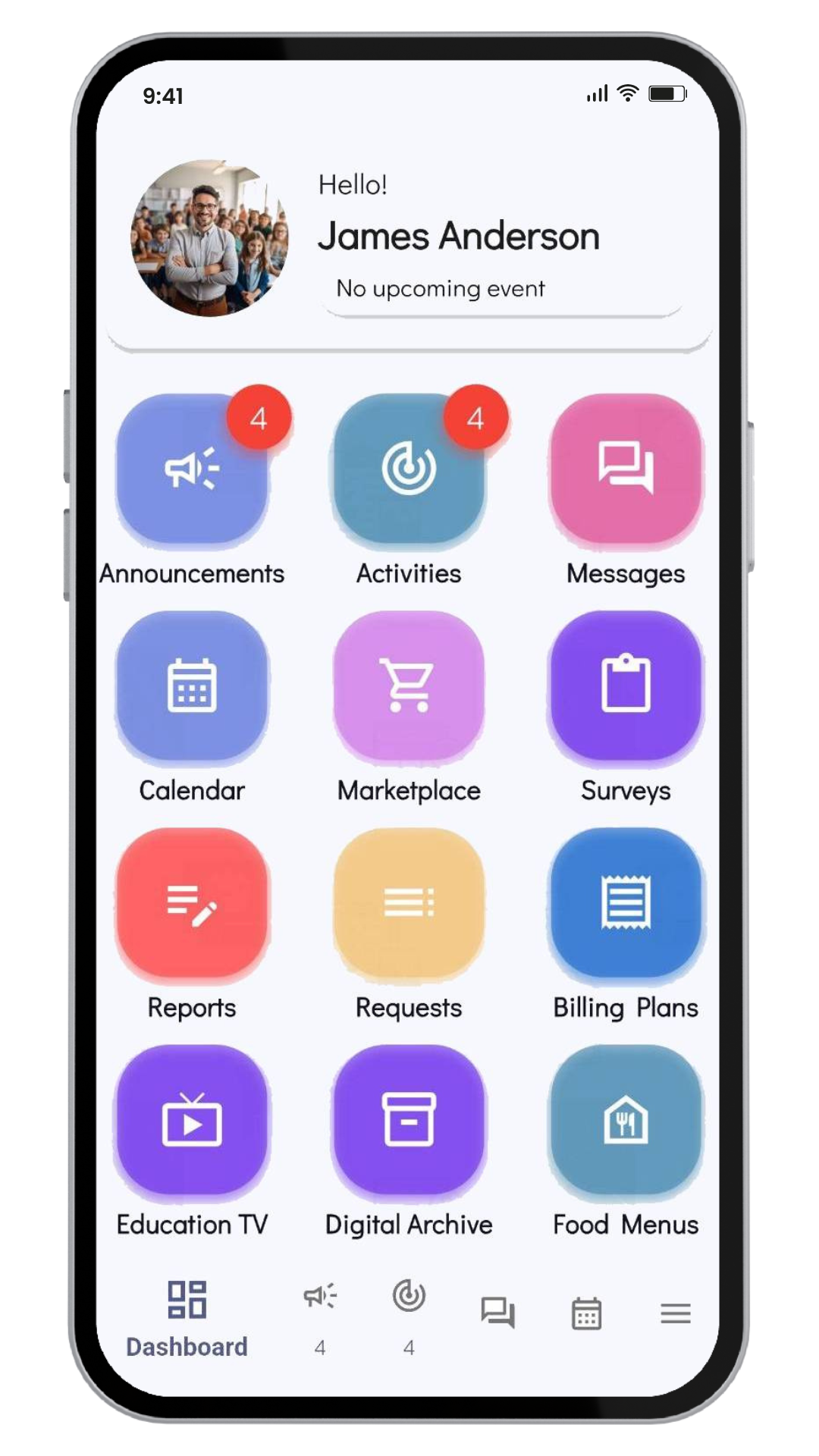View Reports
The width and height of the screenshot is (819, 1456).
[x=192, y=902]
